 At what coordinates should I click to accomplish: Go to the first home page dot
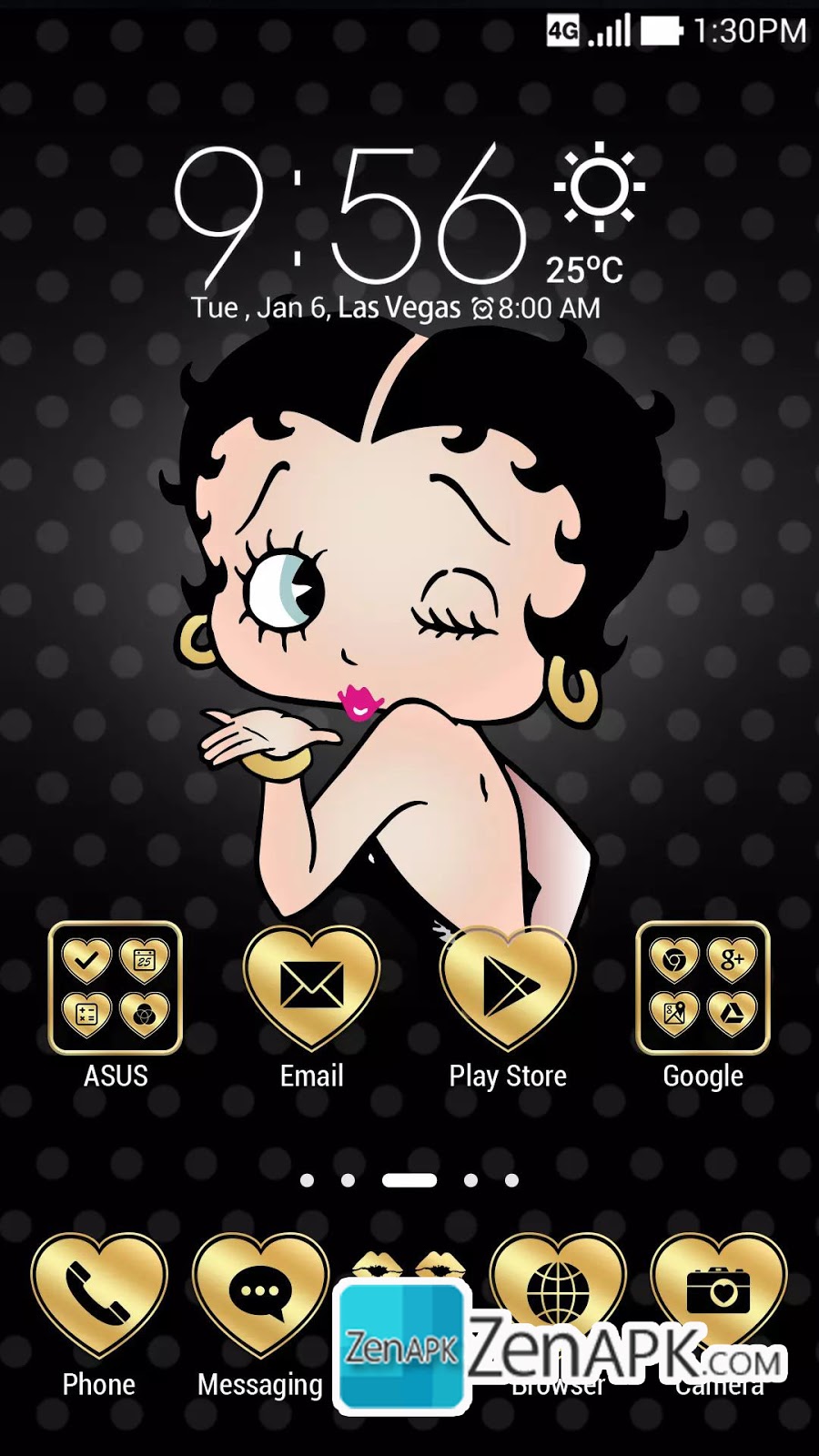(x=308, y=1180)
